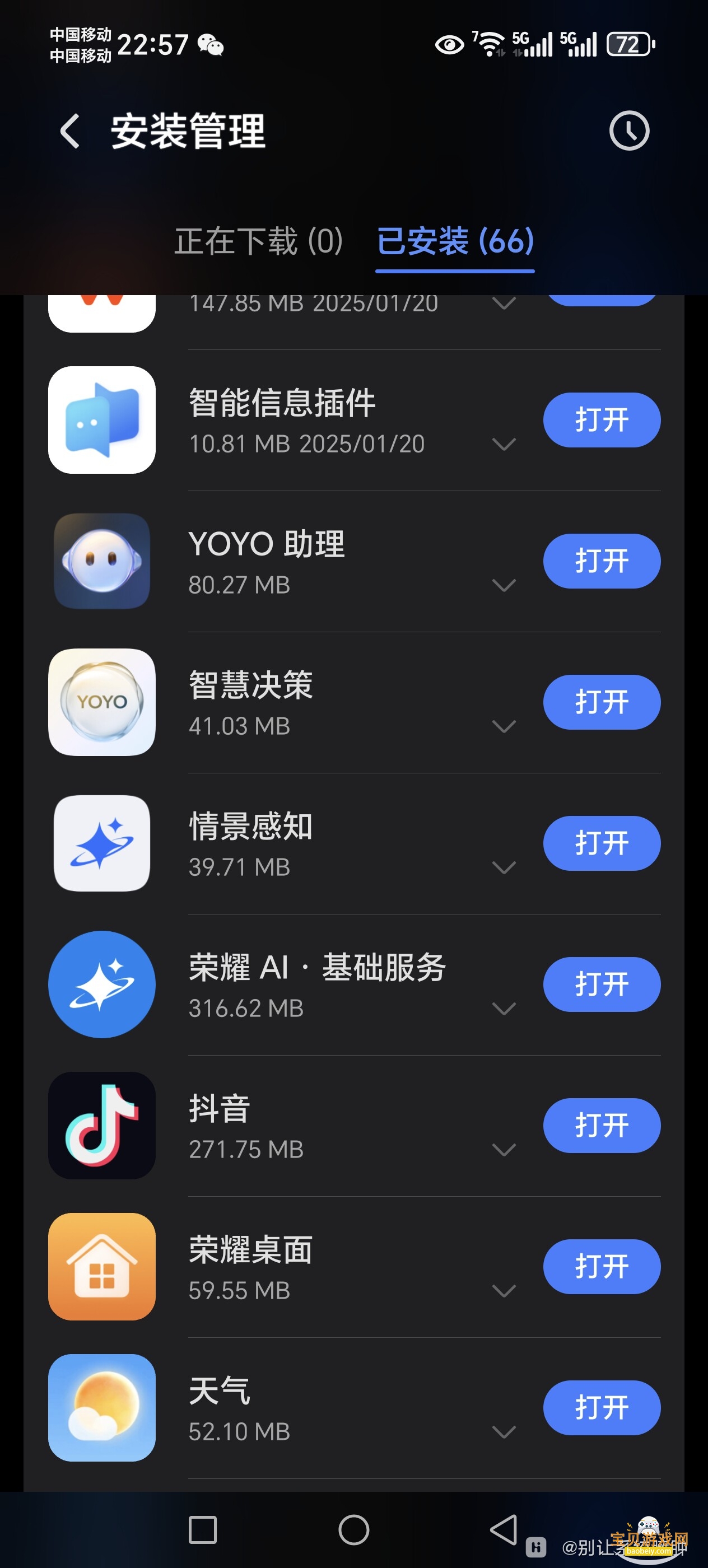The height and width of the screenshot is (1568, 708).
Task: Tap the 情景感知 star icon
Action: [101, 843]
